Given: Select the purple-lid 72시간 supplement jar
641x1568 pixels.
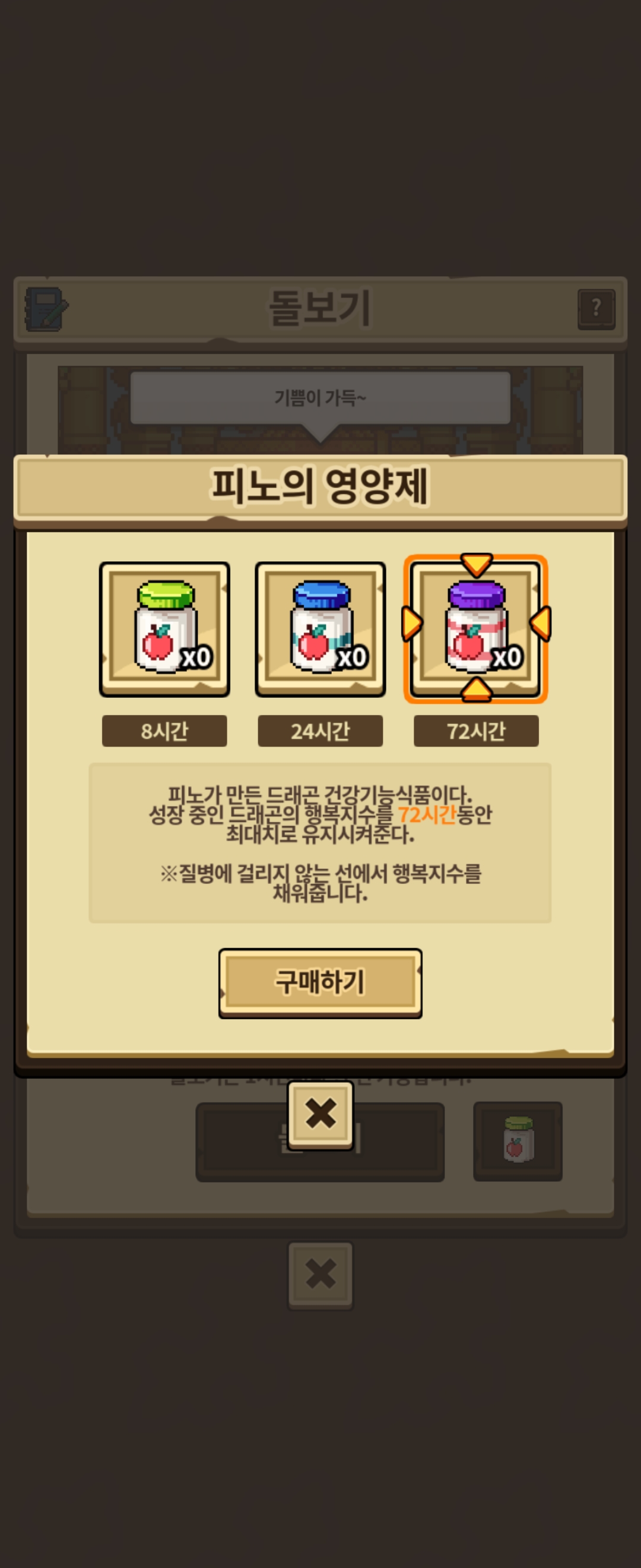Looking at the screenshot, I should point(475,628).
